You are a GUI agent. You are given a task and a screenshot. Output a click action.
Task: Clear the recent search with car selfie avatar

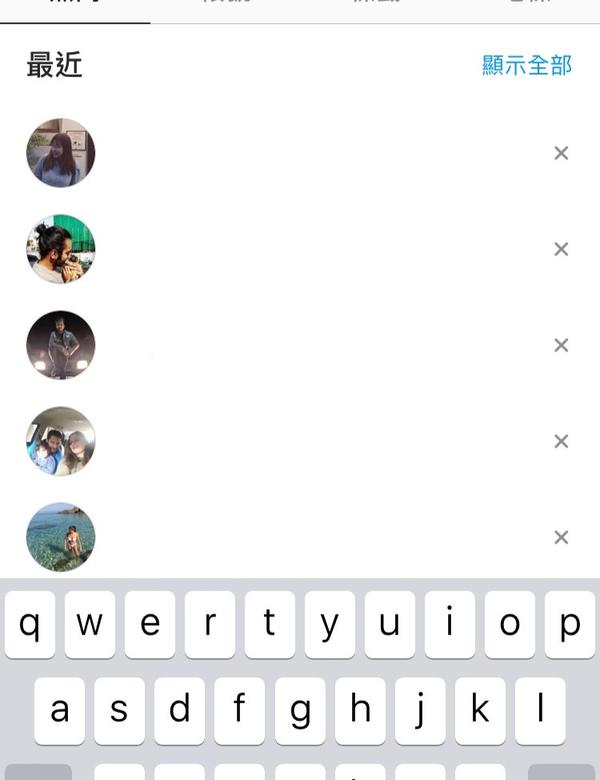(561, 441)
